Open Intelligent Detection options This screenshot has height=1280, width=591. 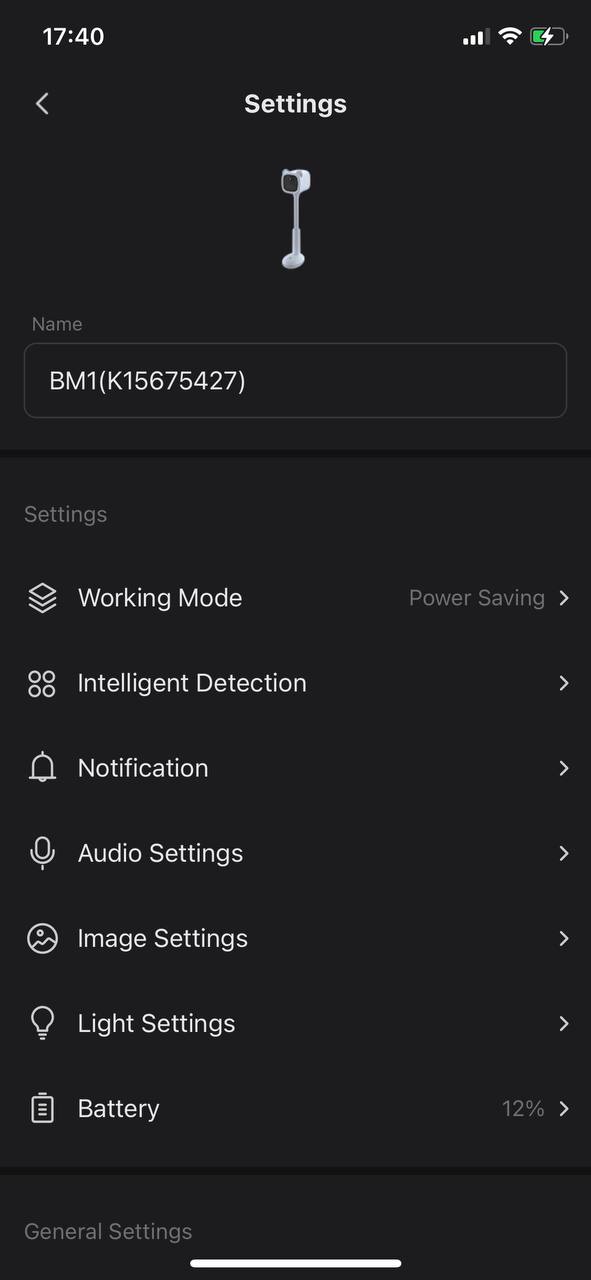[x=295, y=683]
